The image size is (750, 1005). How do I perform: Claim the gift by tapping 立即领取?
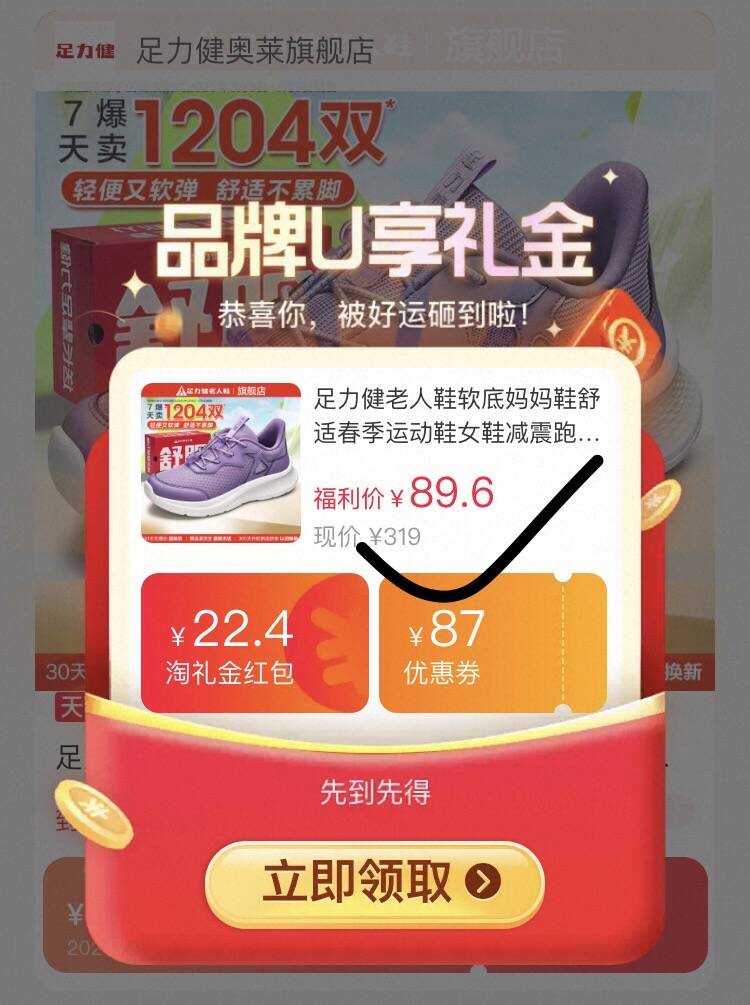374,883
